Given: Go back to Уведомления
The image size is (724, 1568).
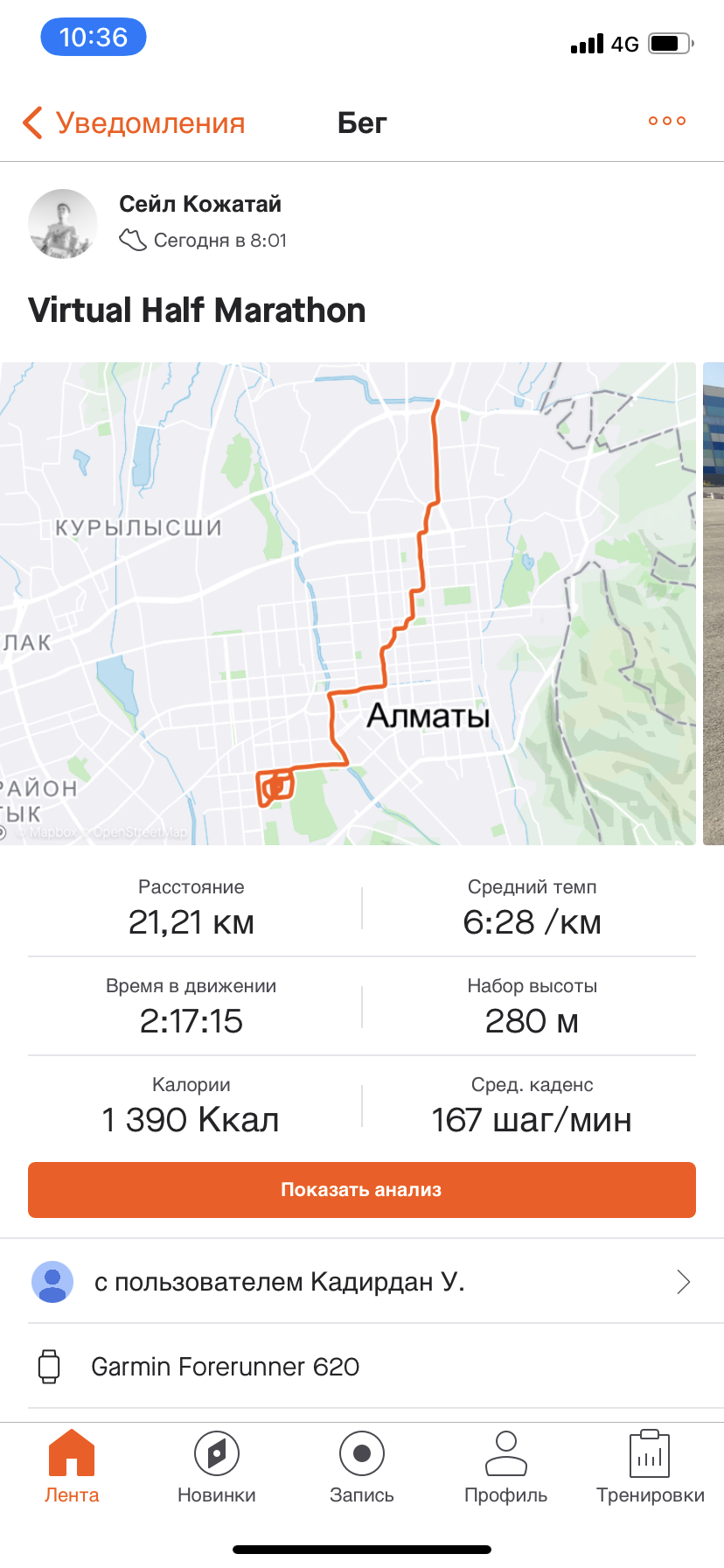Looking at the screenshot, I should tap(134, 123).
